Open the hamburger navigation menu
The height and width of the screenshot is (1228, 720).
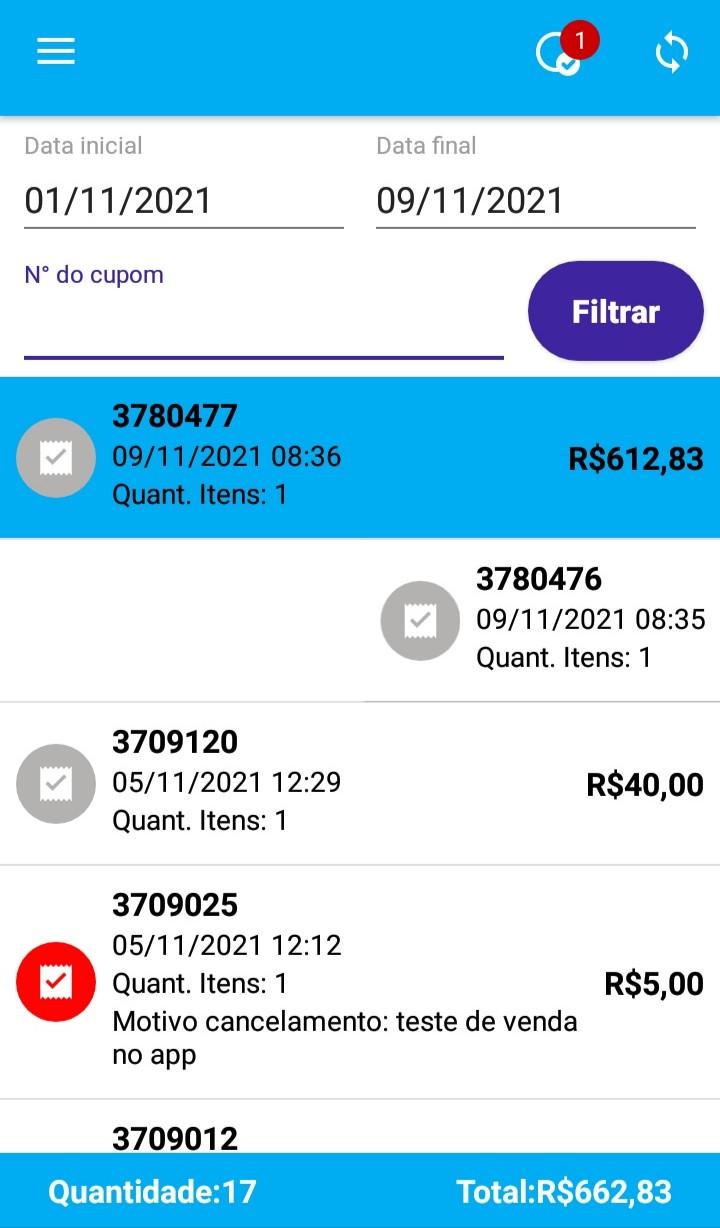[x=56, y=52]
